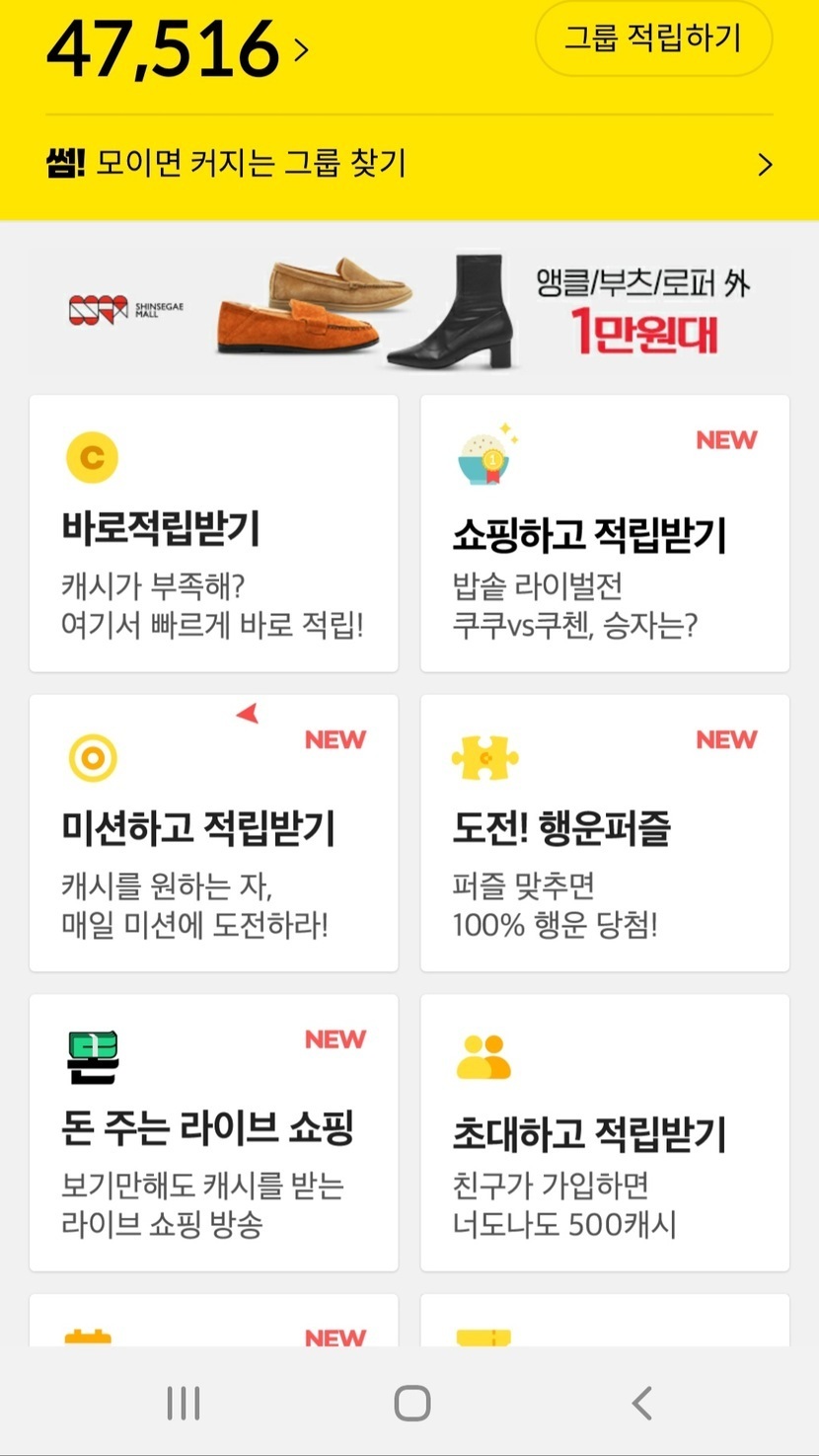Screen dimensions: 819x1456
Task: Go back with the system back button
Action: pyautogui.click(x=642, y=1403)
